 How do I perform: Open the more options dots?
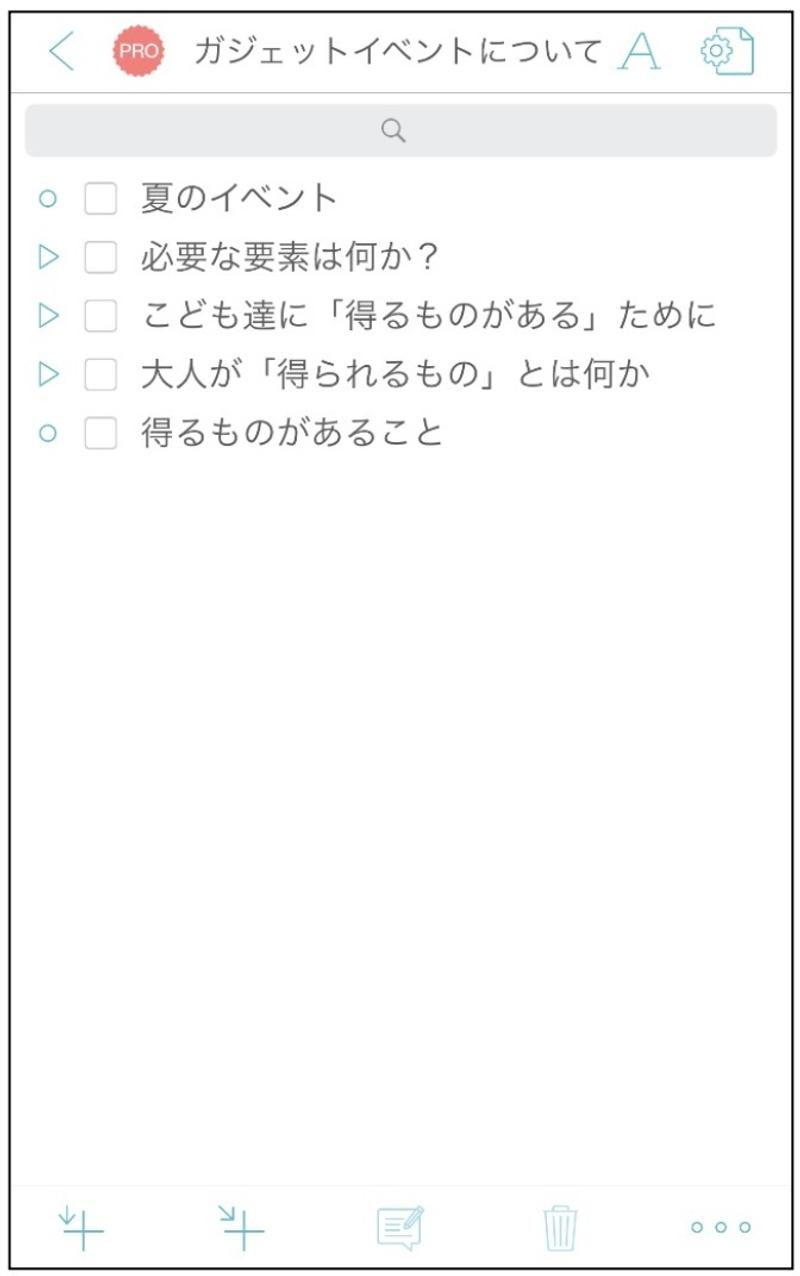tap(720, 1228)
